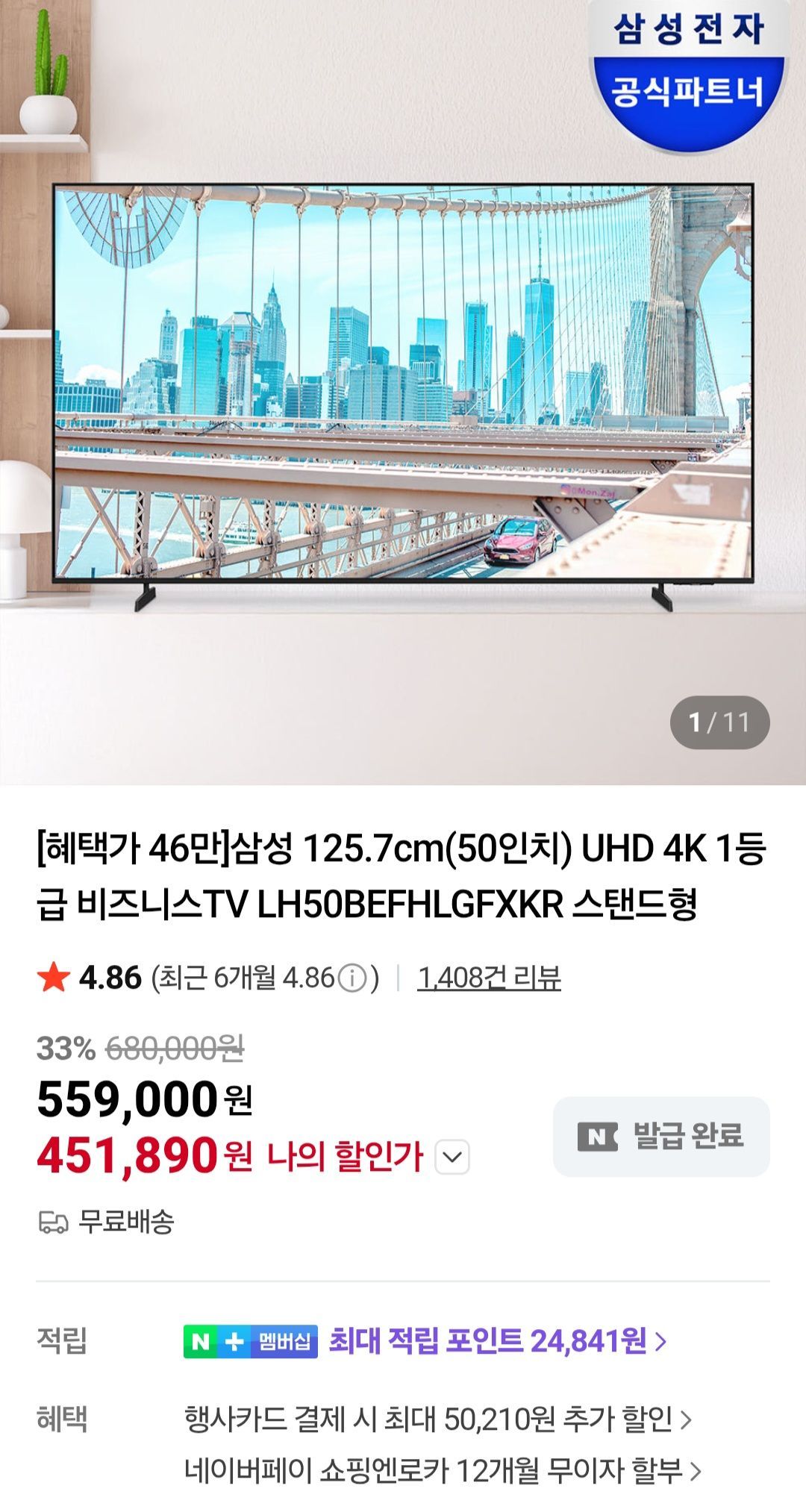Screen dimensions: 806x1512
Task: Tap the rating info icon beside 4.86
Action: point(353,978)
